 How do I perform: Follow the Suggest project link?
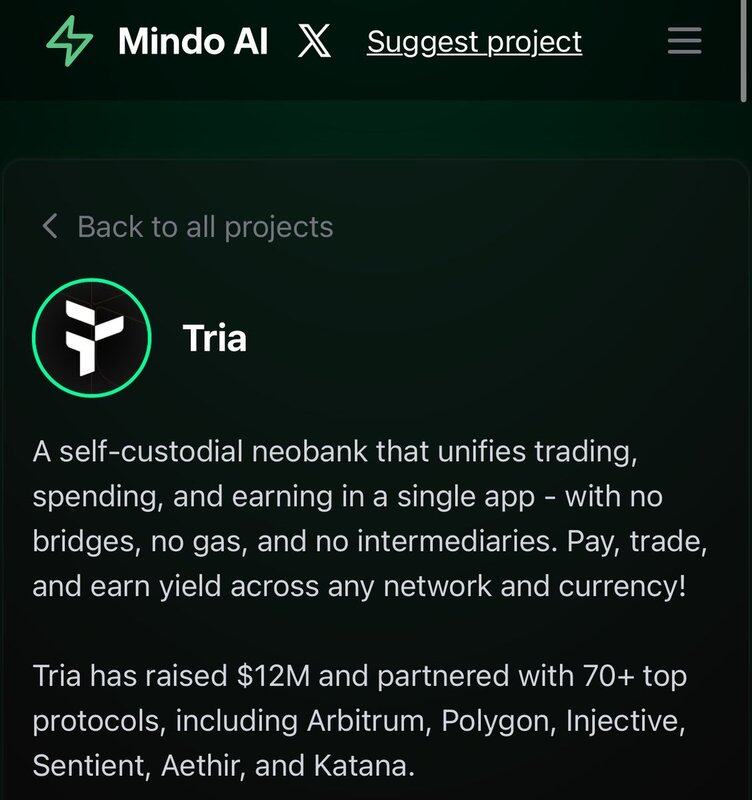tap(474, 42)
